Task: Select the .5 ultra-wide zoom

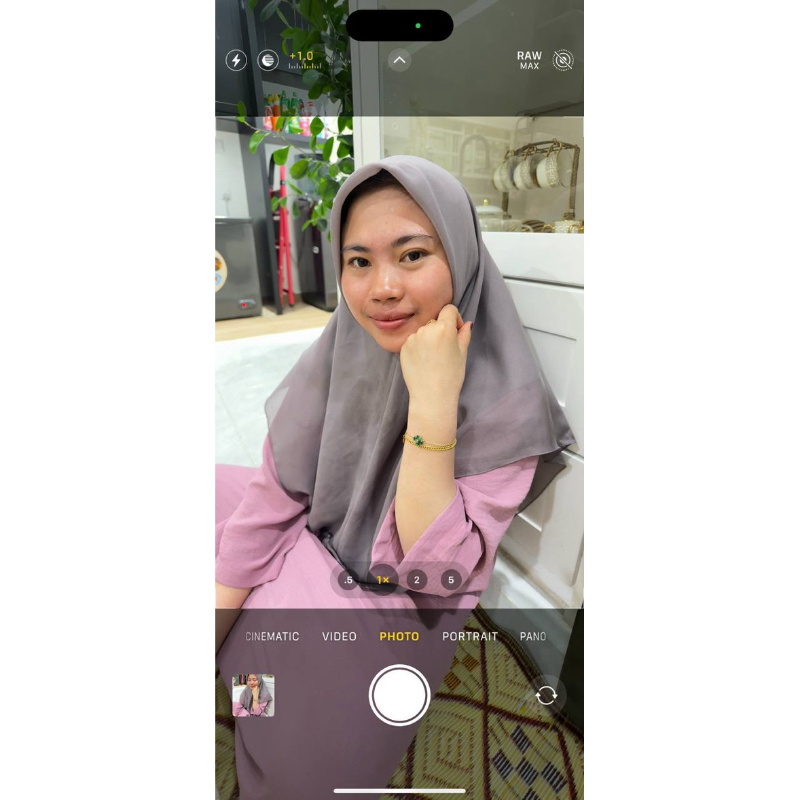Action: (348, 580)
